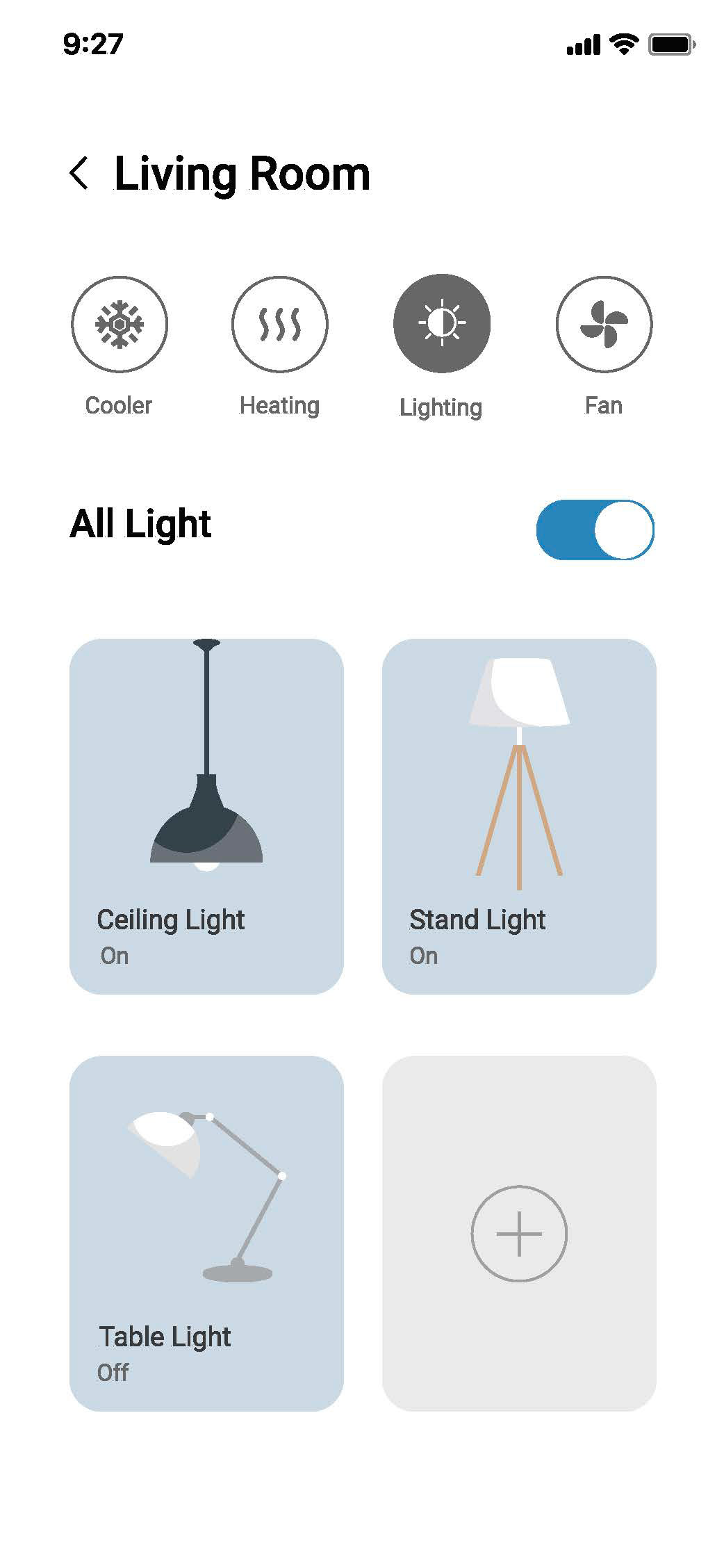Select the Lighting category
The width and height of the screenshot is (724, 1568).
(442, 324)
